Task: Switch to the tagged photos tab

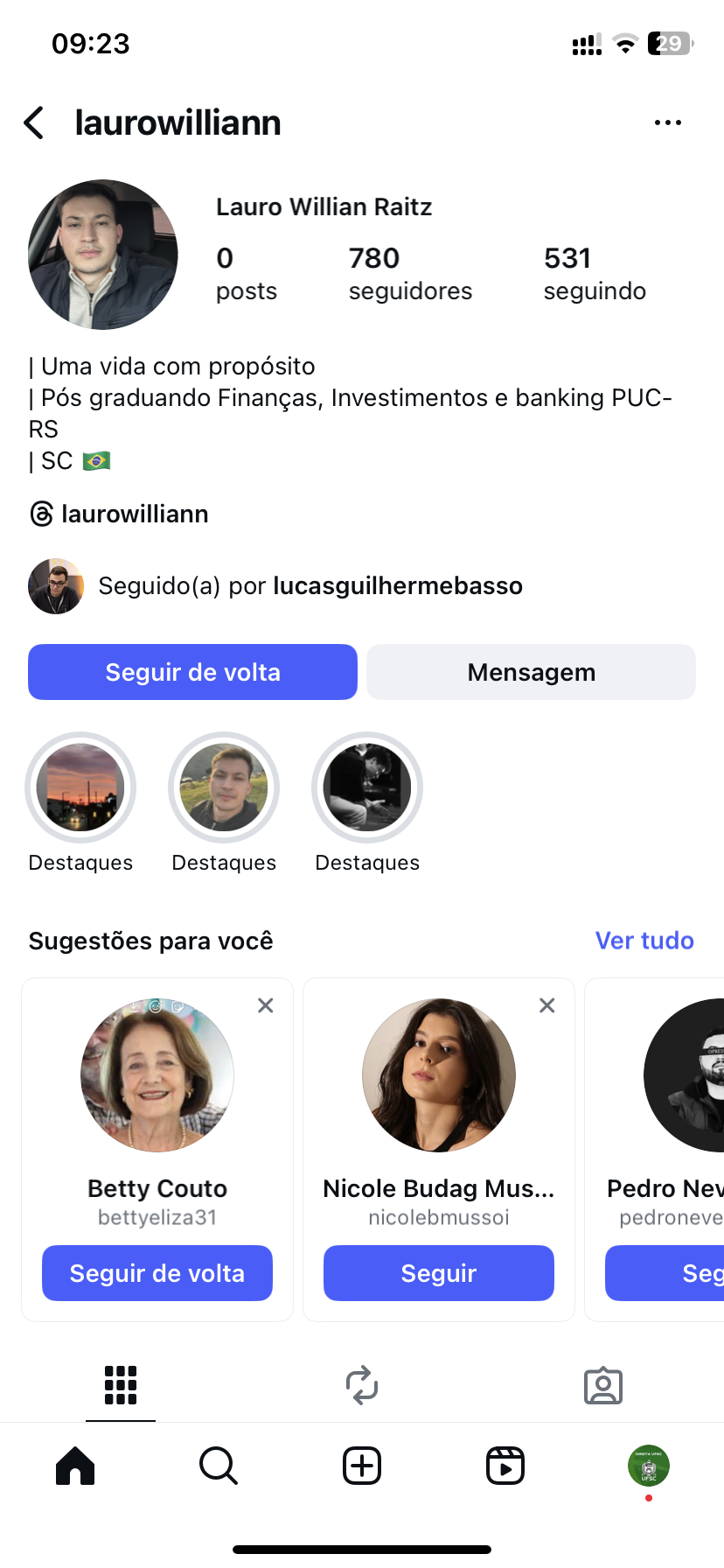Action: point(603,1386)
